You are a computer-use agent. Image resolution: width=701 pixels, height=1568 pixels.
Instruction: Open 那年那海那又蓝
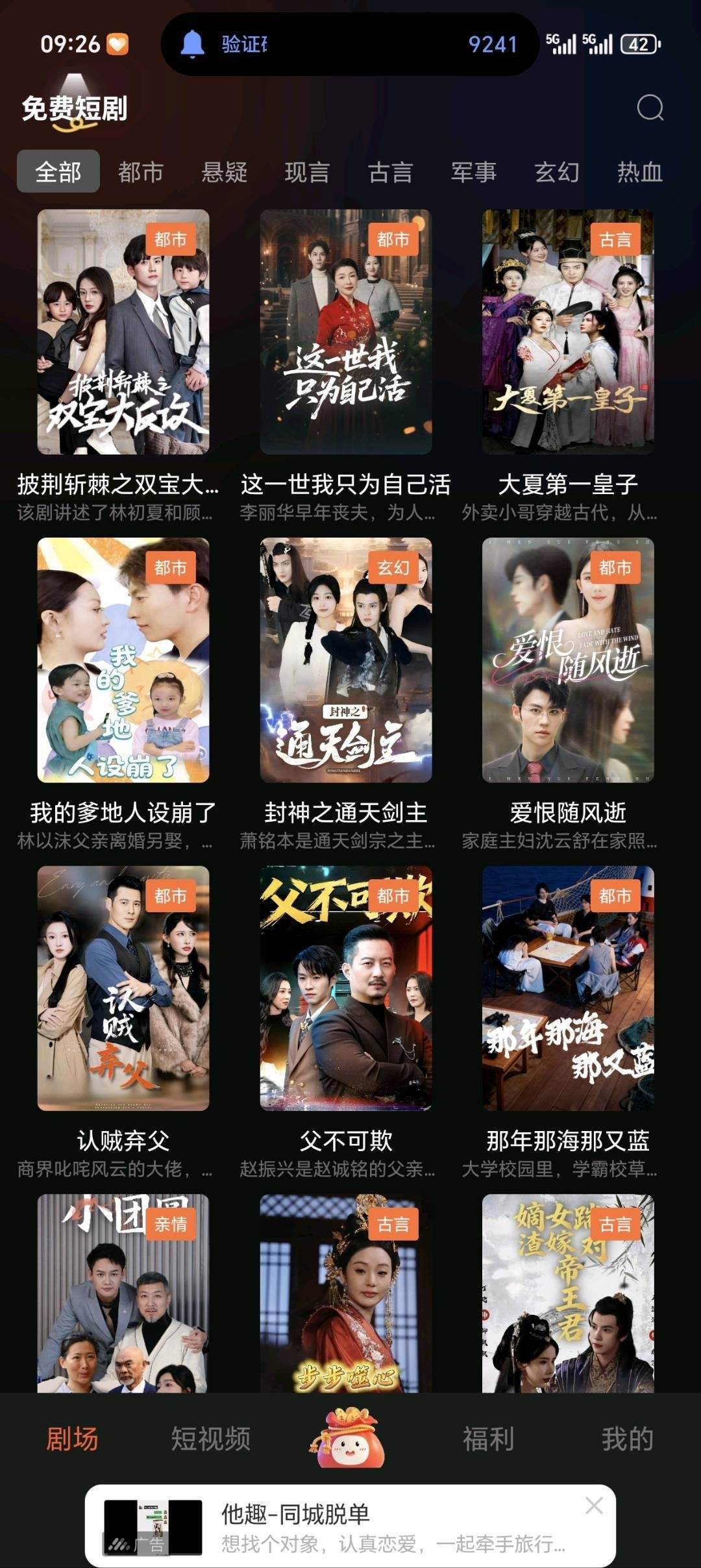pos(568,988)
